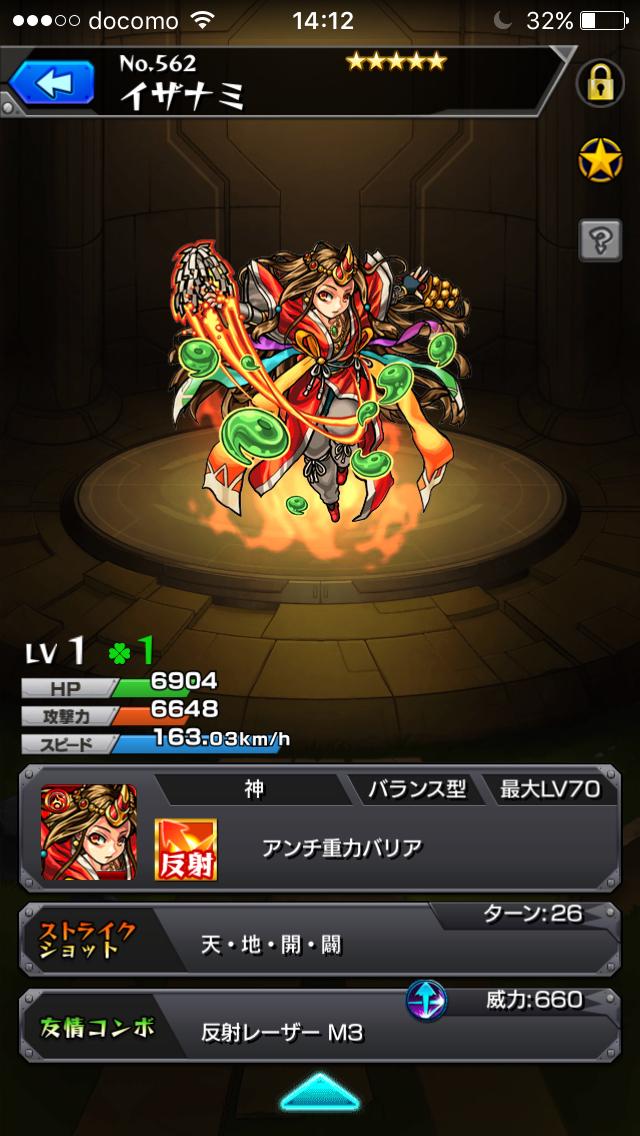Tap the アンチ重力バリア ability panel
The height and width of the screenshot is (1136, 640).
tap(342, 848)
